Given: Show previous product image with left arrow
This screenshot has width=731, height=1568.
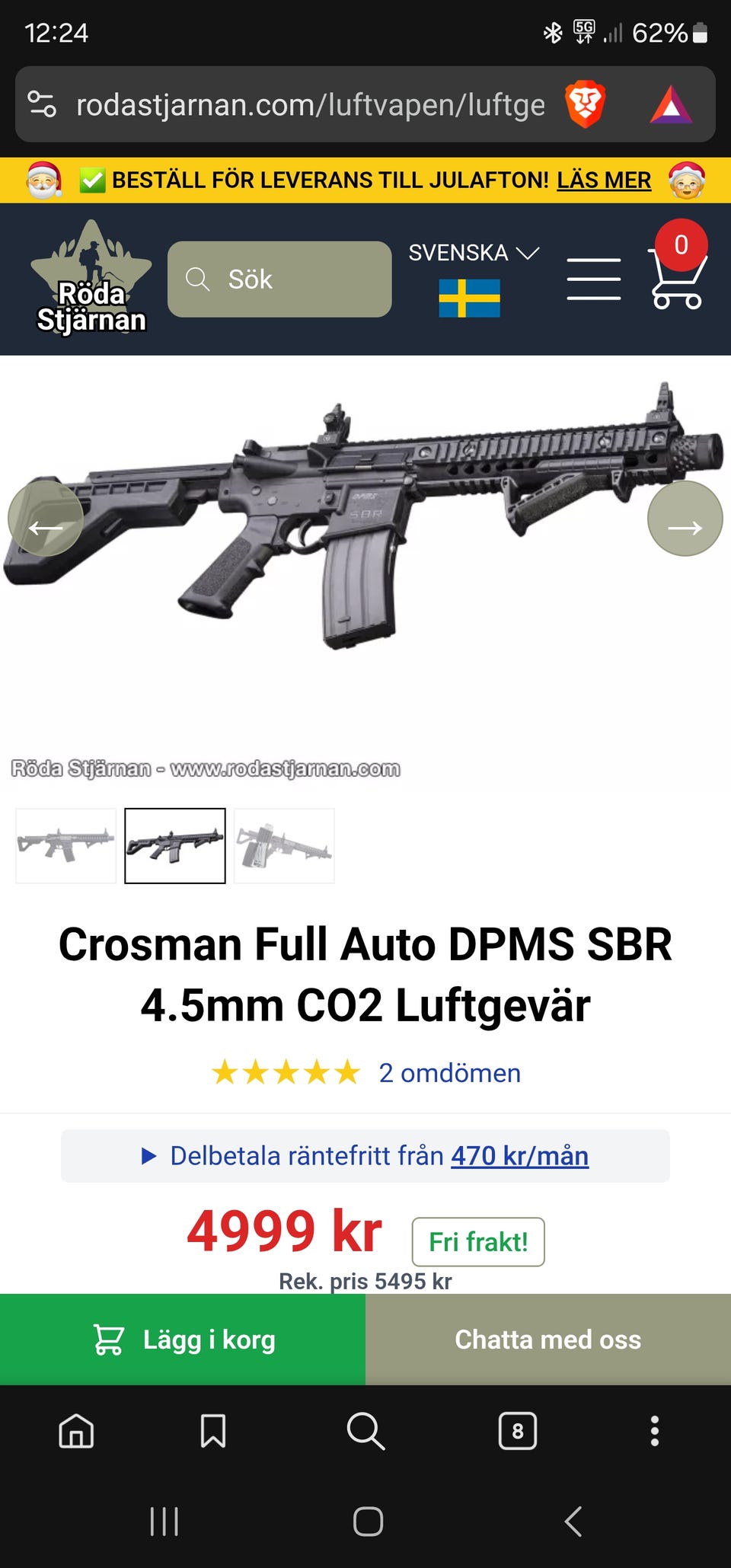Looking at the screenshot, I should (46, 519).
